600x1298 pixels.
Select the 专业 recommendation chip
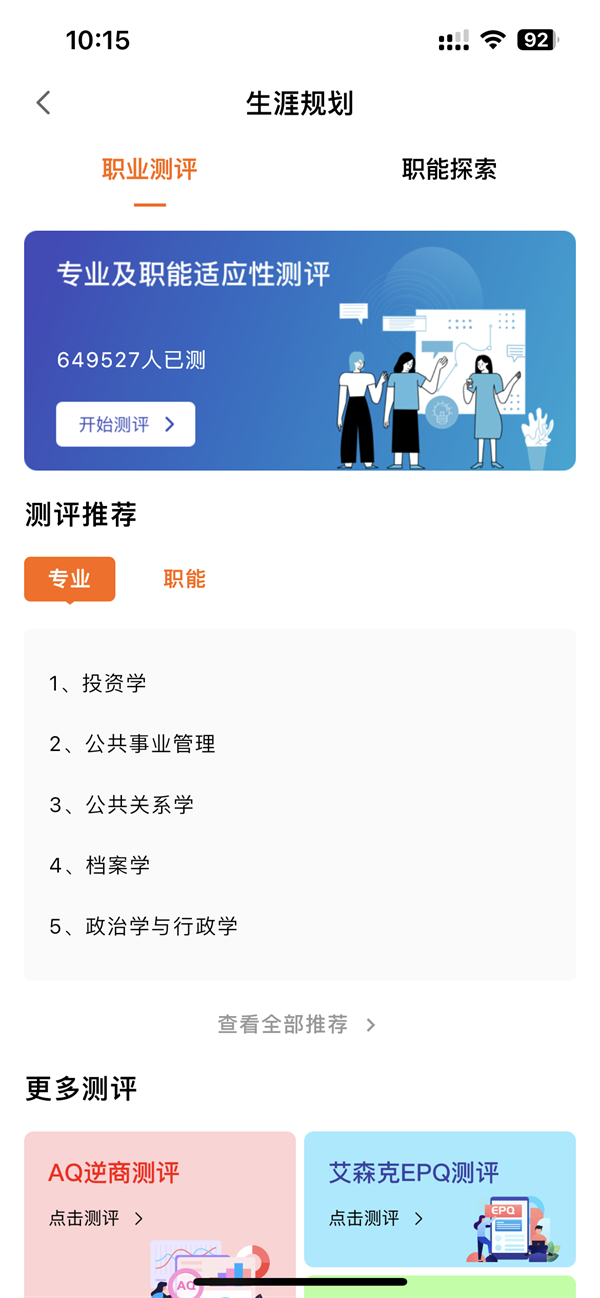70,579
